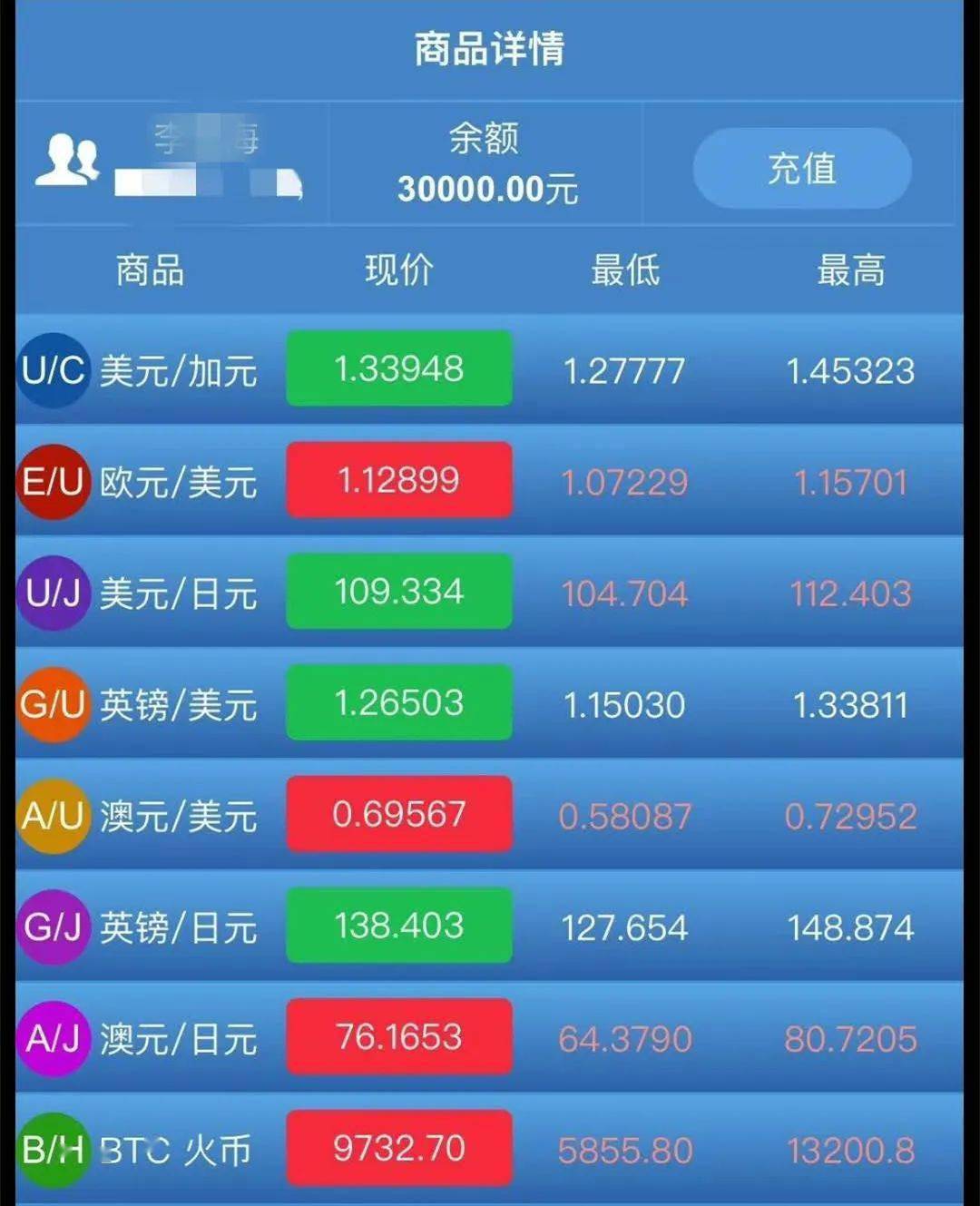
Task: Open the user profile avatar
Action: coord(67,161)
